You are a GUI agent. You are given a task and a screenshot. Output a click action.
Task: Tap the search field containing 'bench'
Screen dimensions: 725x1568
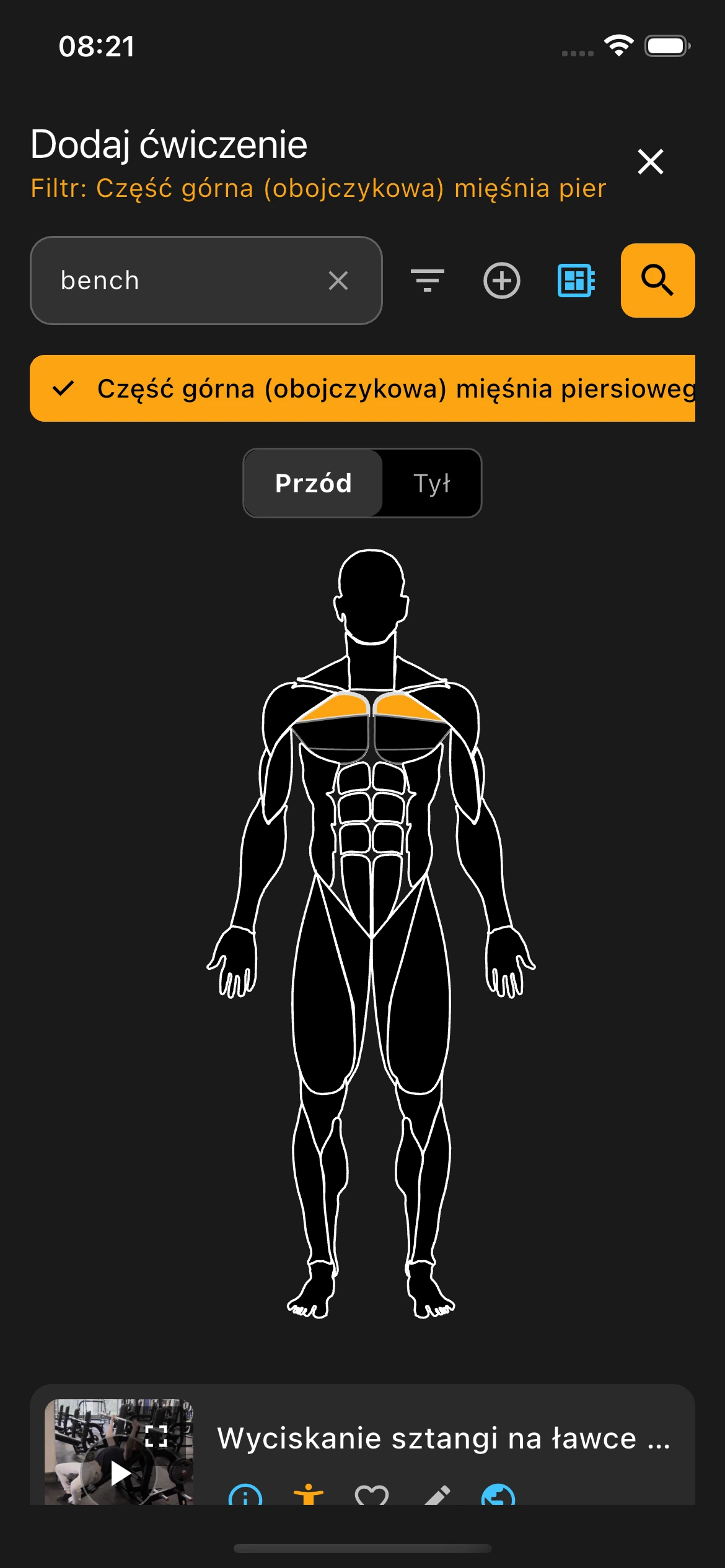click(186, 281)
